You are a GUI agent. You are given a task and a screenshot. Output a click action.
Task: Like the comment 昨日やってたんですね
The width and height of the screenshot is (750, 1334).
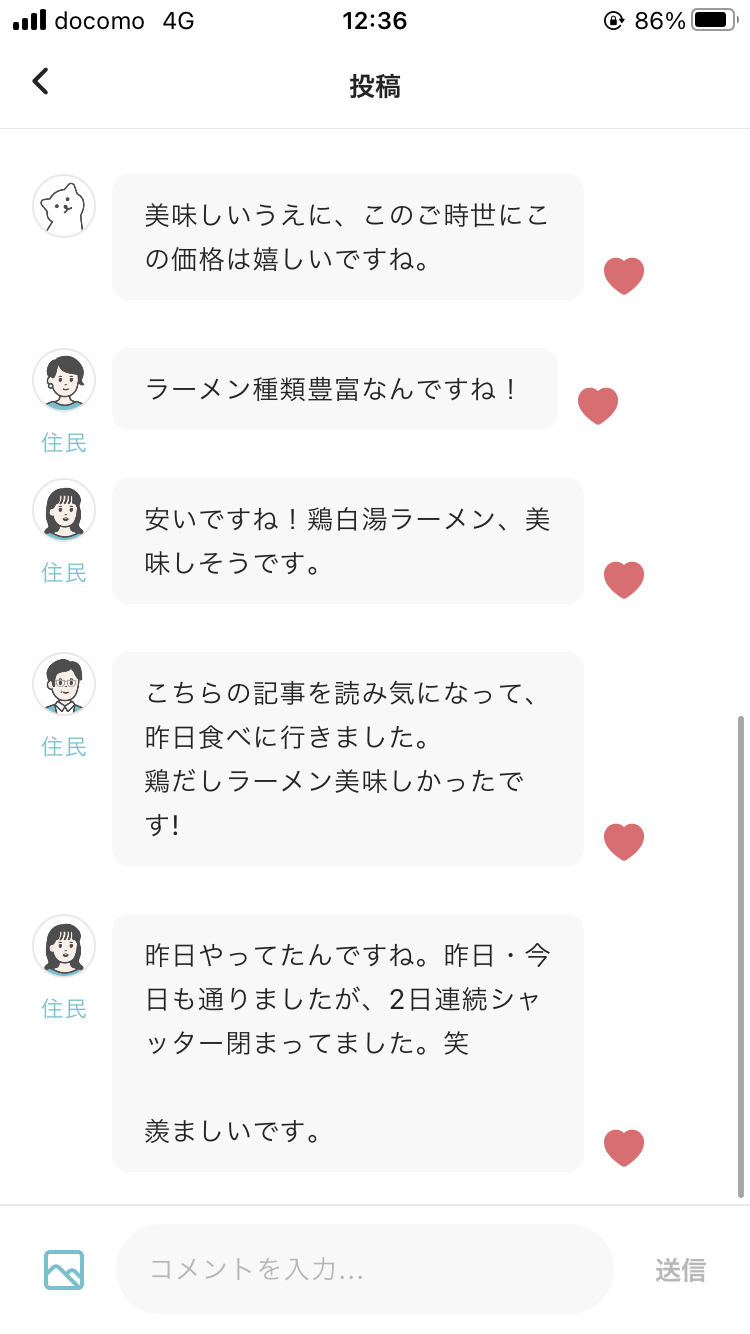(x=624, y=1148)
